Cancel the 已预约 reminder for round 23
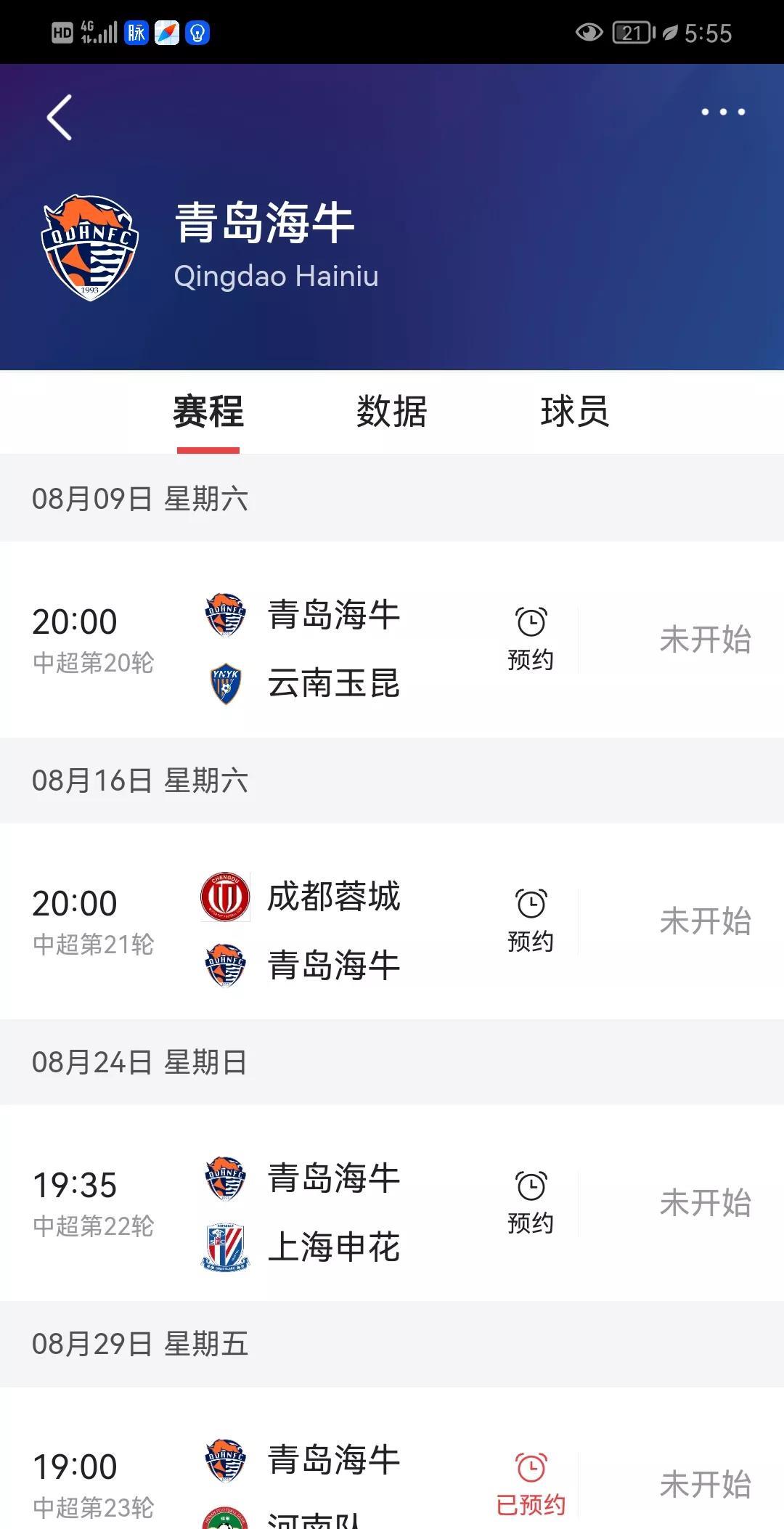The height and width of the screenshot is (1529, 784). pyautogui.click(x=531, y=1485)
